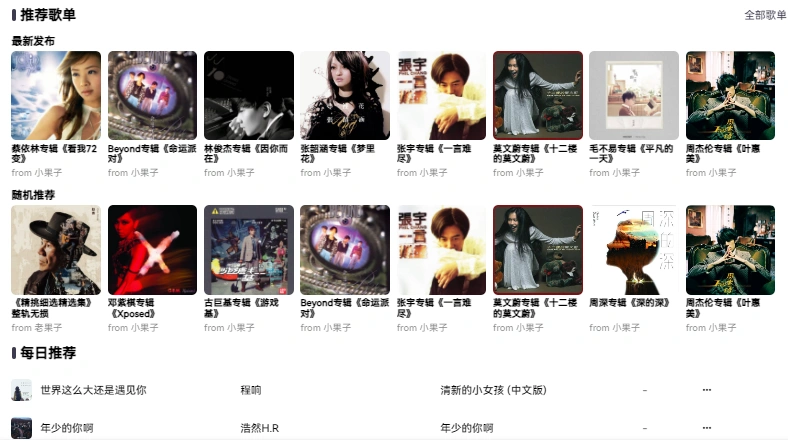
Task: Open the 《精挑细选精选集》整轨无损 playlist
Action: point(56,250)
